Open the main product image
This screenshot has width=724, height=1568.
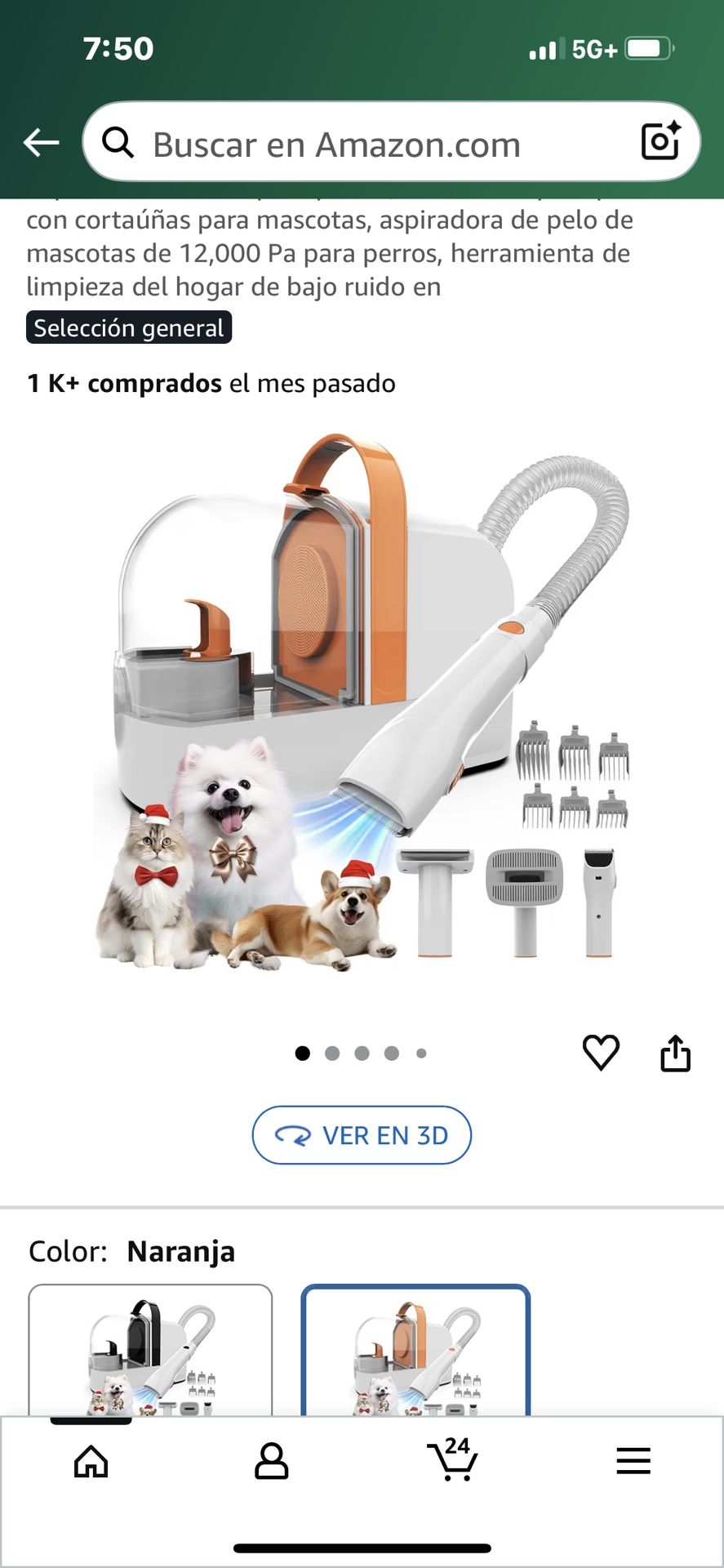pos(362,702)
